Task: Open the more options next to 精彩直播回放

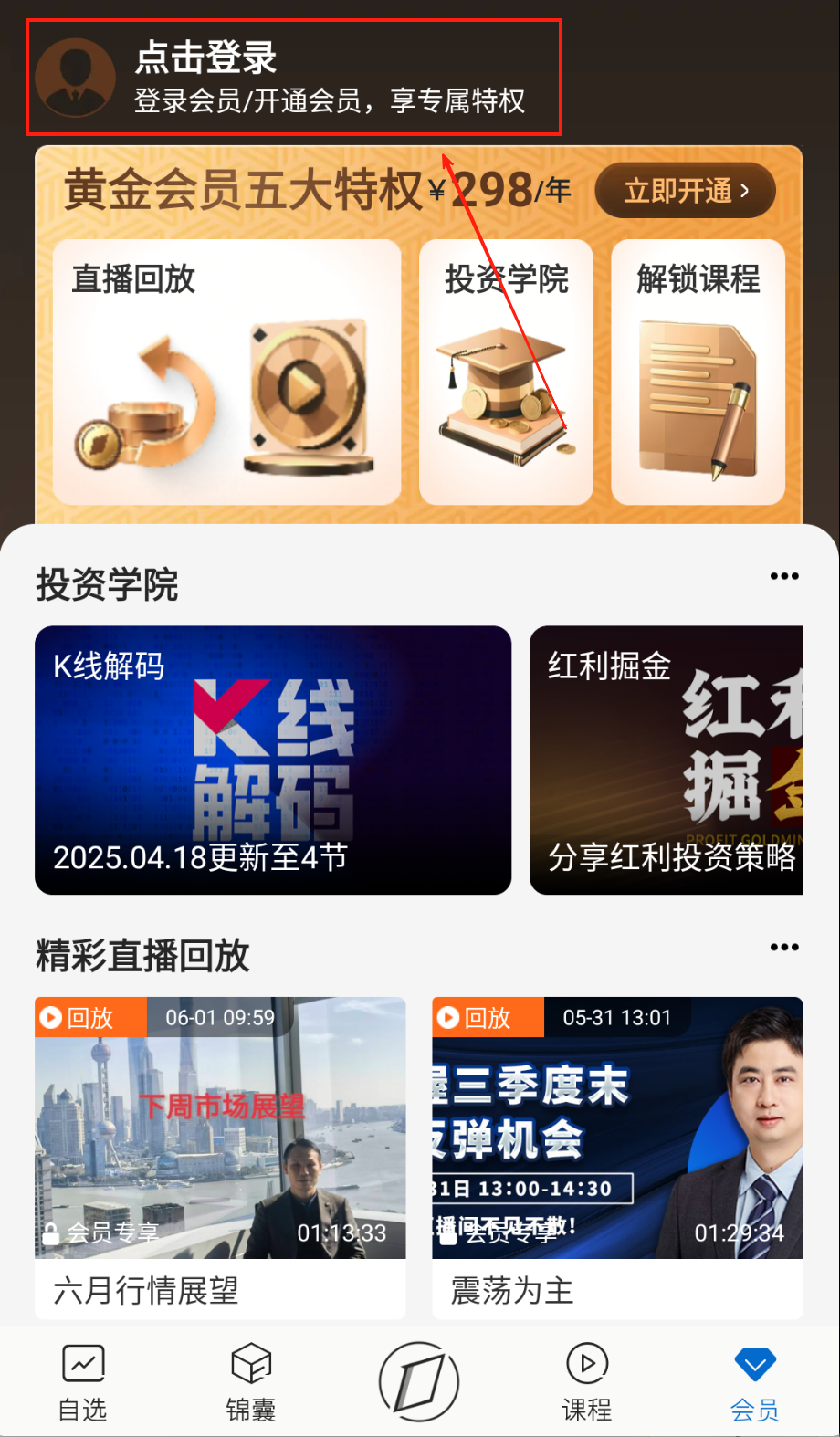Action: click(783, 948)
